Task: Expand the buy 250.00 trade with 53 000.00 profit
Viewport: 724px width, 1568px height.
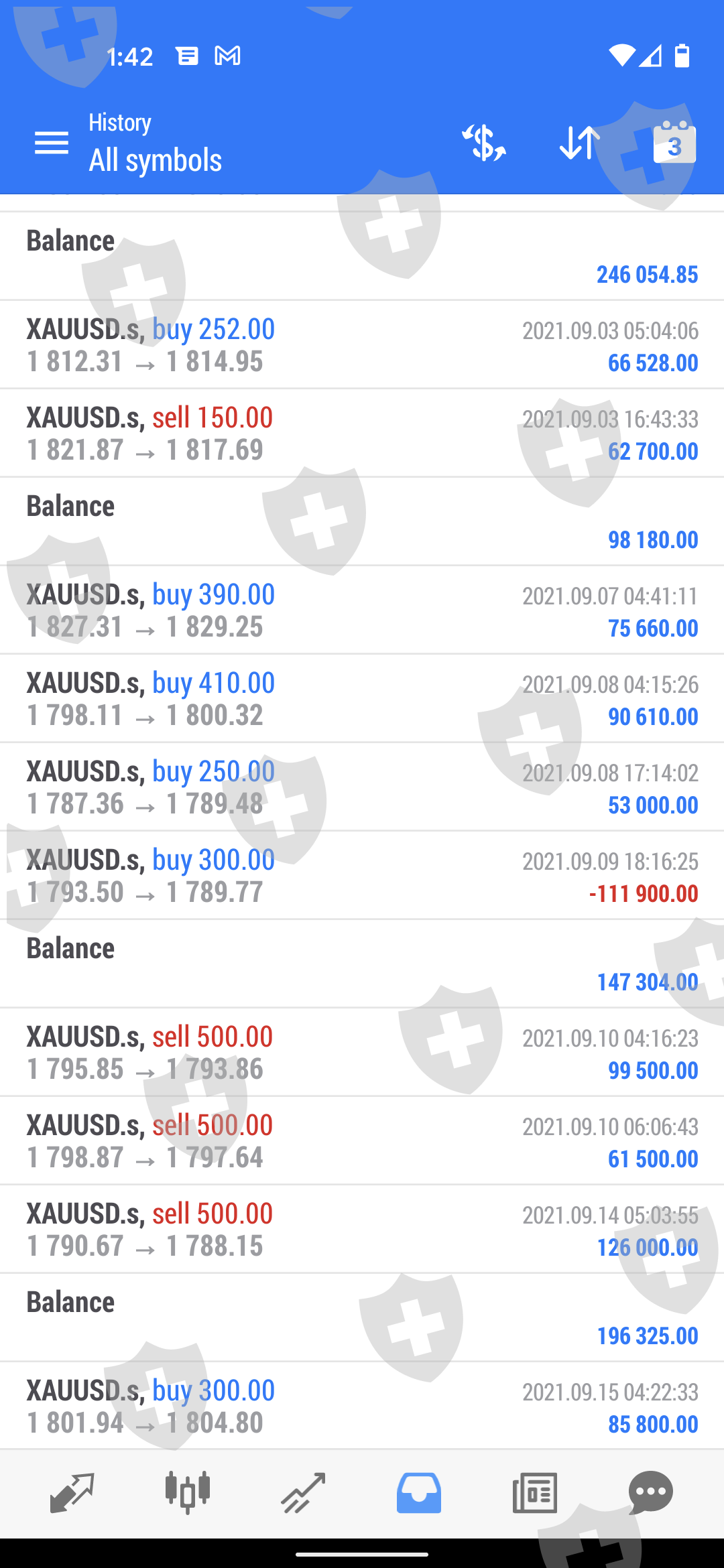Action: 362,787
